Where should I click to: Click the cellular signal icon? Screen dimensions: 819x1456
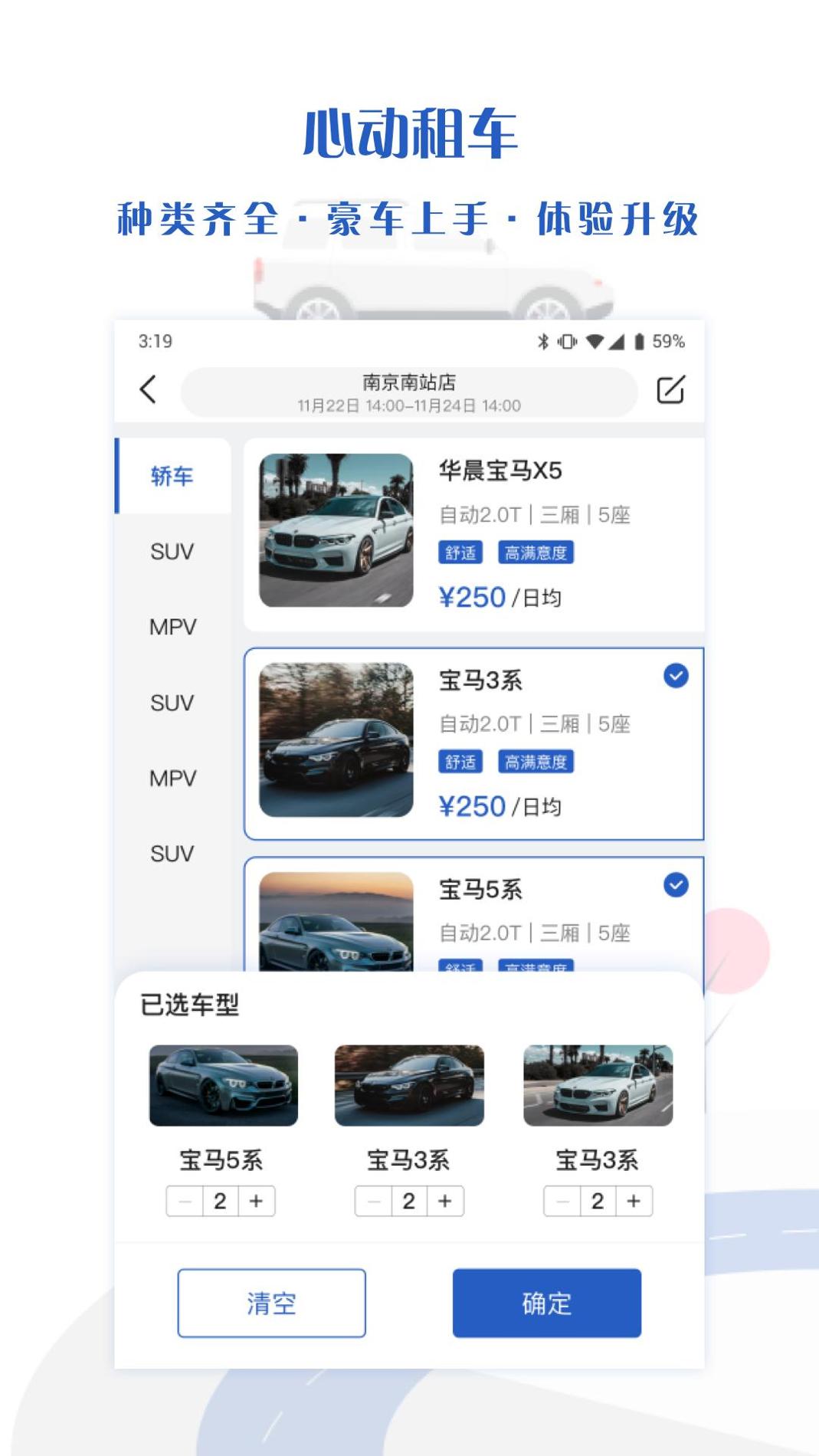(x=615, y=342)
